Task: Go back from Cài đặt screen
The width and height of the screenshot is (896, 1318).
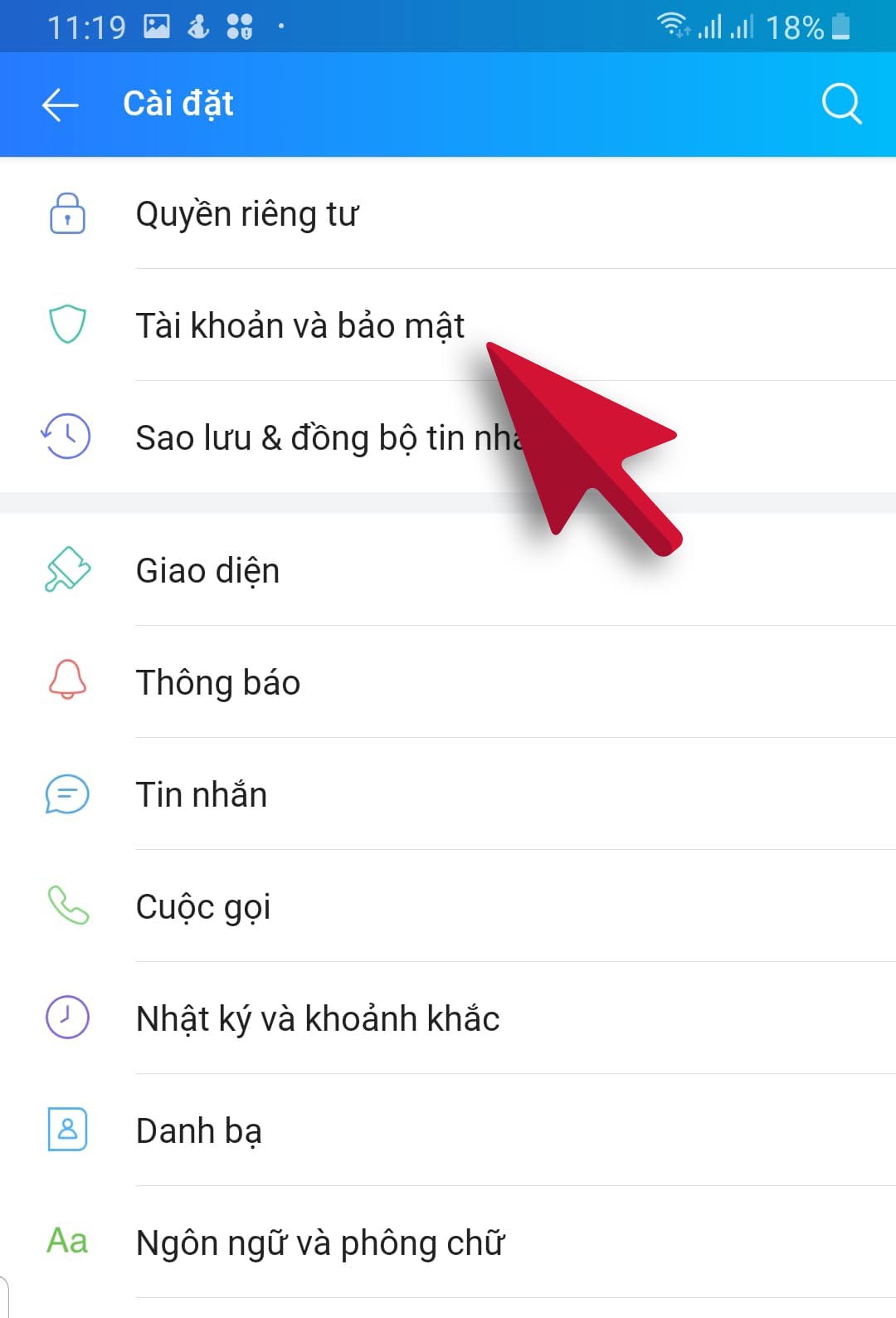Action: coord(60,105)
